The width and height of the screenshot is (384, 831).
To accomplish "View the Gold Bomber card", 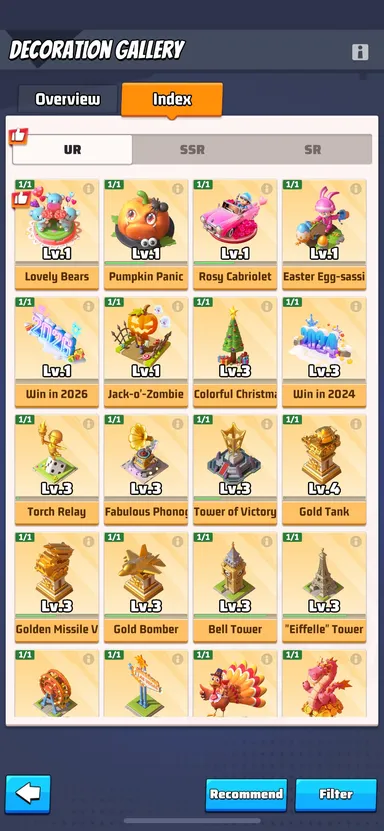I will pyautogui.click(x=146, y=588).
